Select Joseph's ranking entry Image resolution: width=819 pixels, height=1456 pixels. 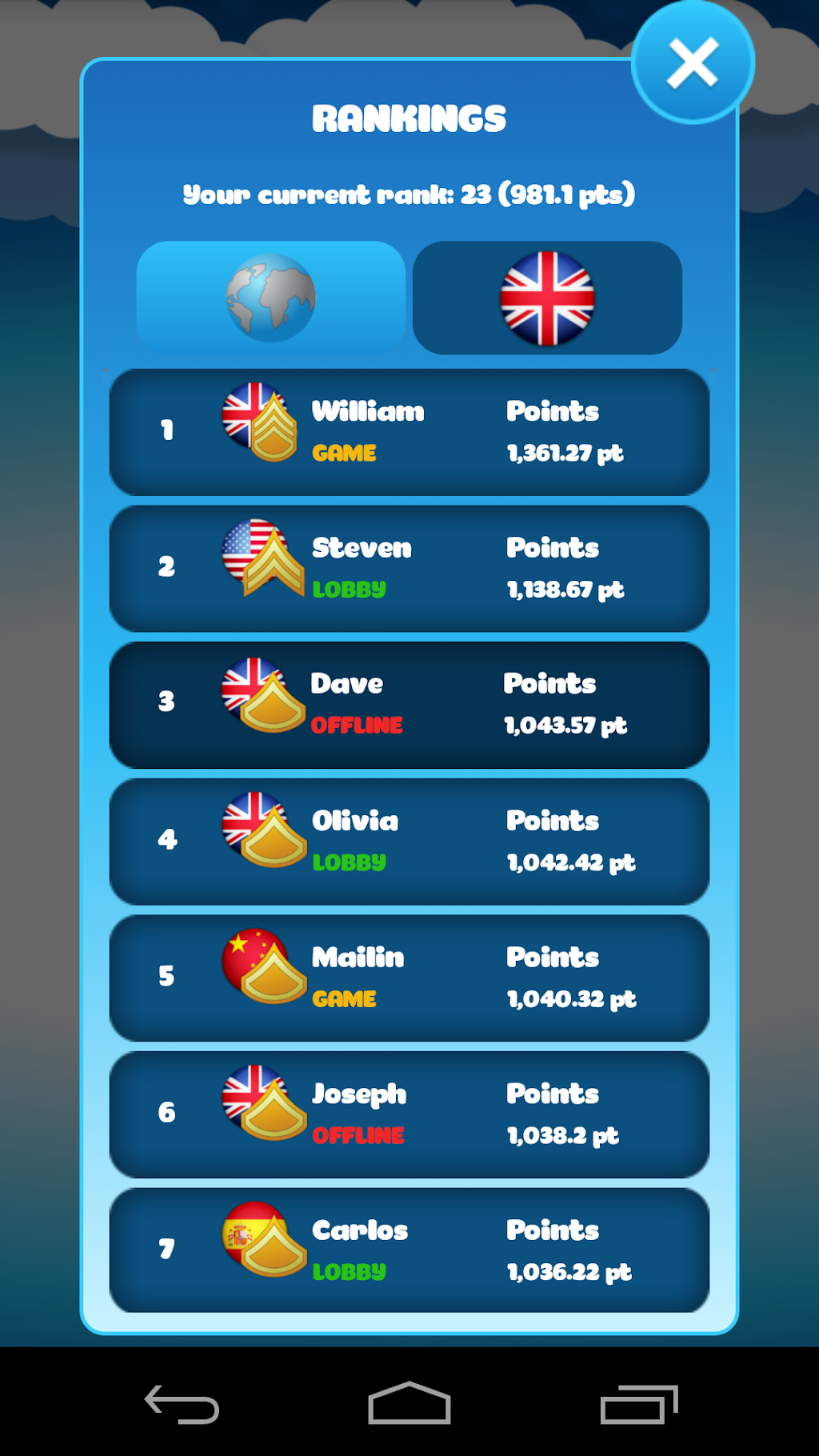[x=409, y=1114]
